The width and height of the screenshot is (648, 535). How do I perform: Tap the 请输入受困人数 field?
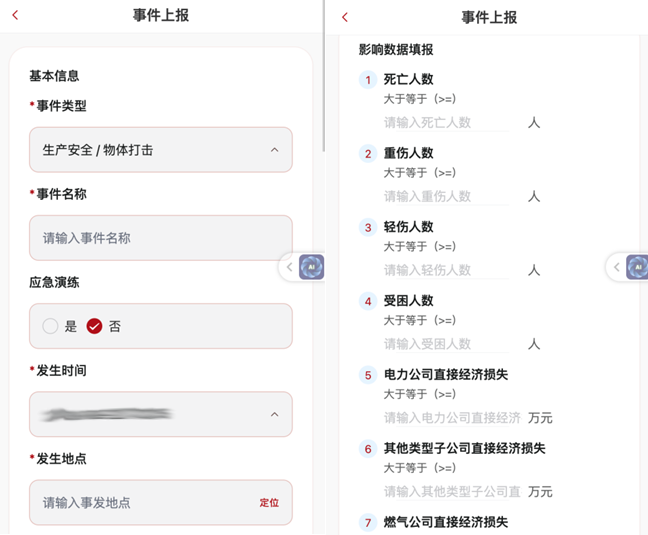pos(446,344)
